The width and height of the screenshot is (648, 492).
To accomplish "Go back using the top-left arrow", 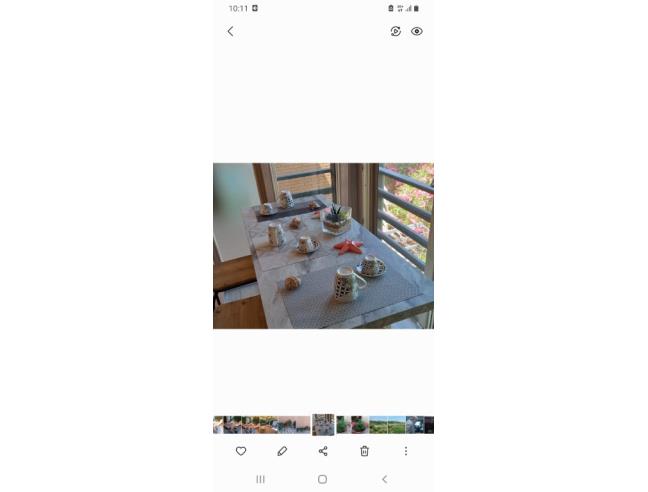I will [230, 32].
